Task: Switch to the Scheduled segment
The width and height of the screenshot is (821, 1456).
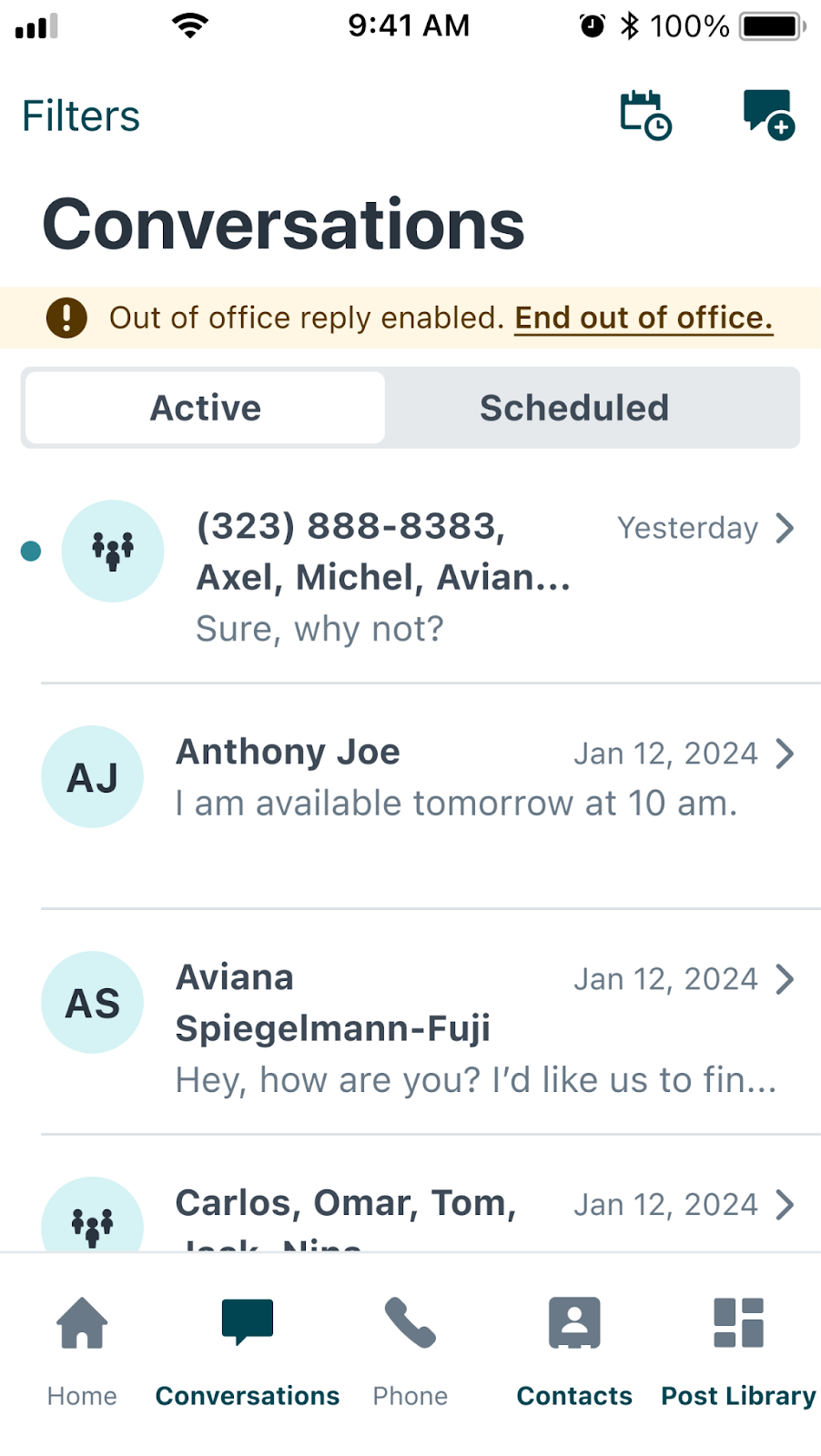Action: (574, 408)
